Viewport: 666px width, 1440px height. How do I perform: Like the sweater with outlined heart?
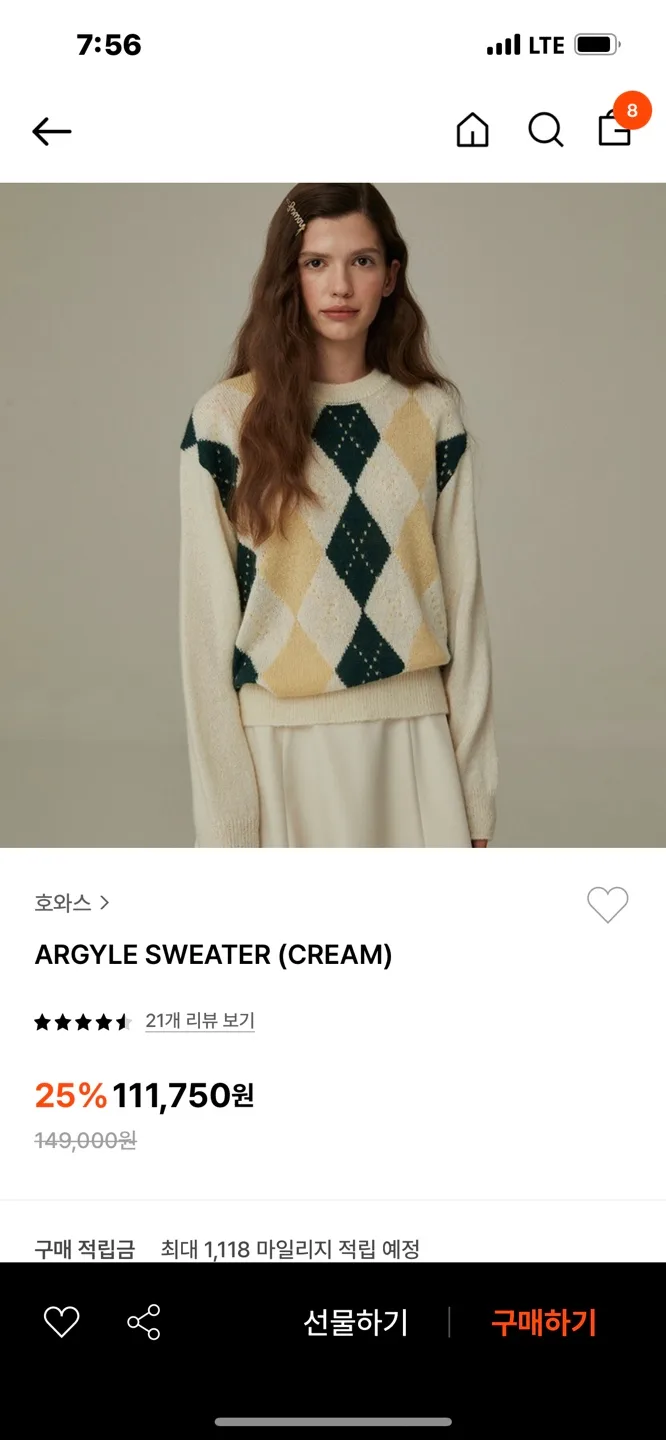point(607,905)
